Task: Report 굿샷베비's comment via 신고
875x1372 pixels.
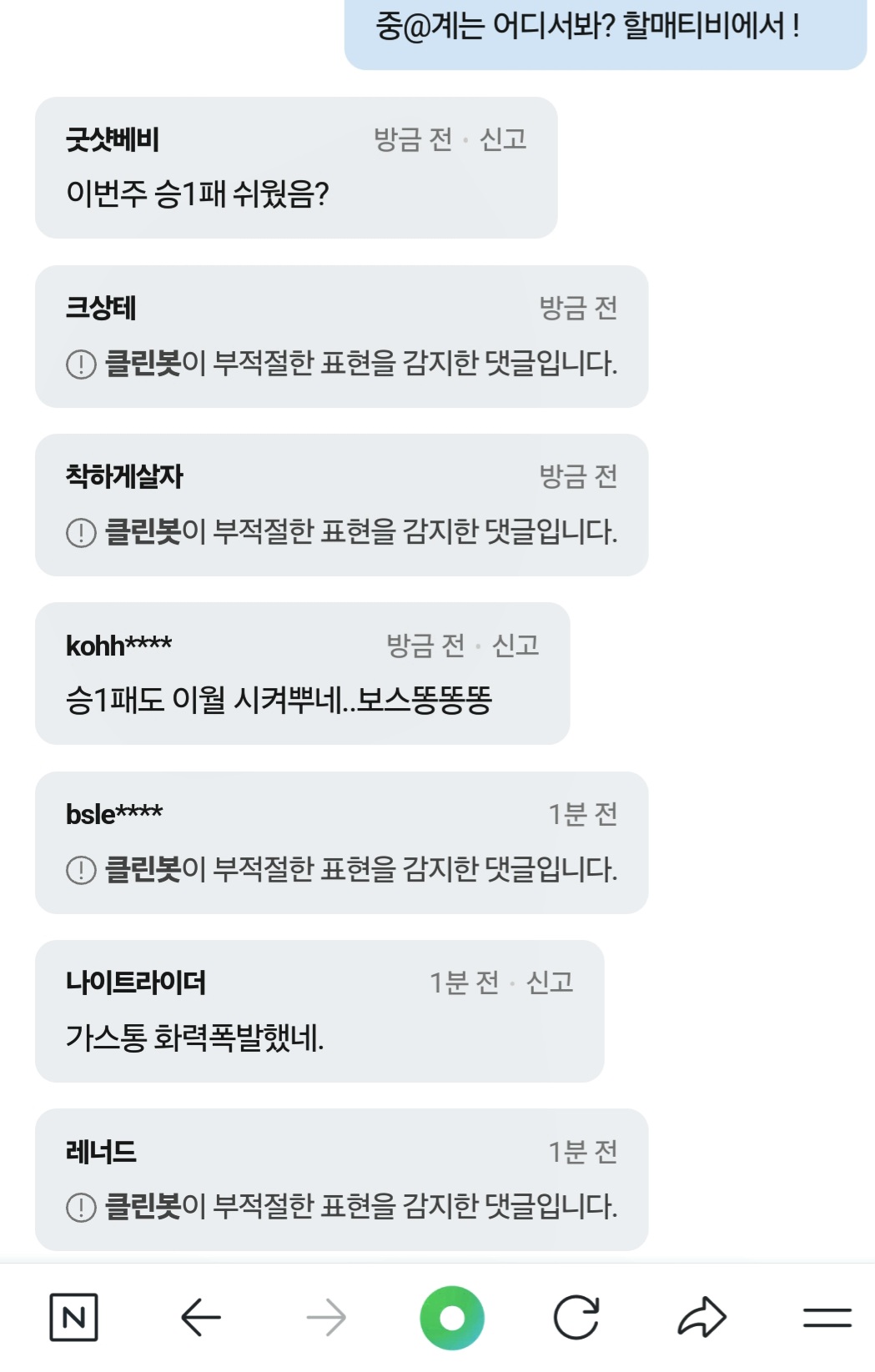Action: (x=503, y=139)
